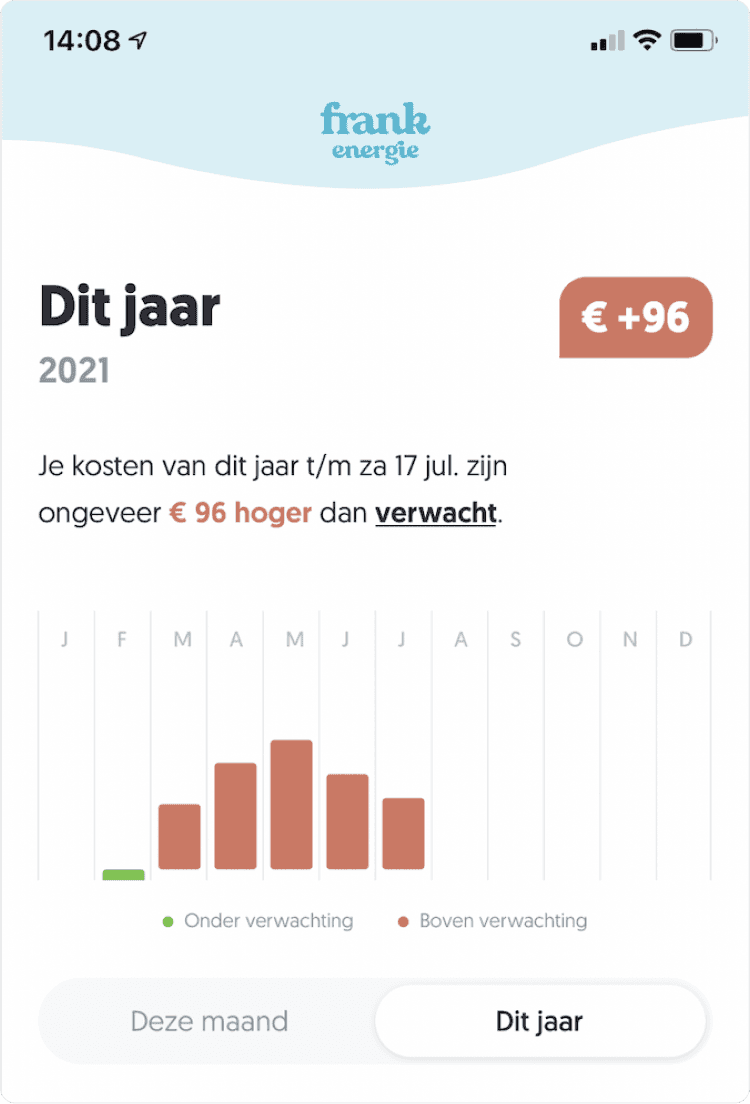Screen dimensions: 750x1104
Task: Tap the € +96 cost badge
Action: [x=636, y=317]
